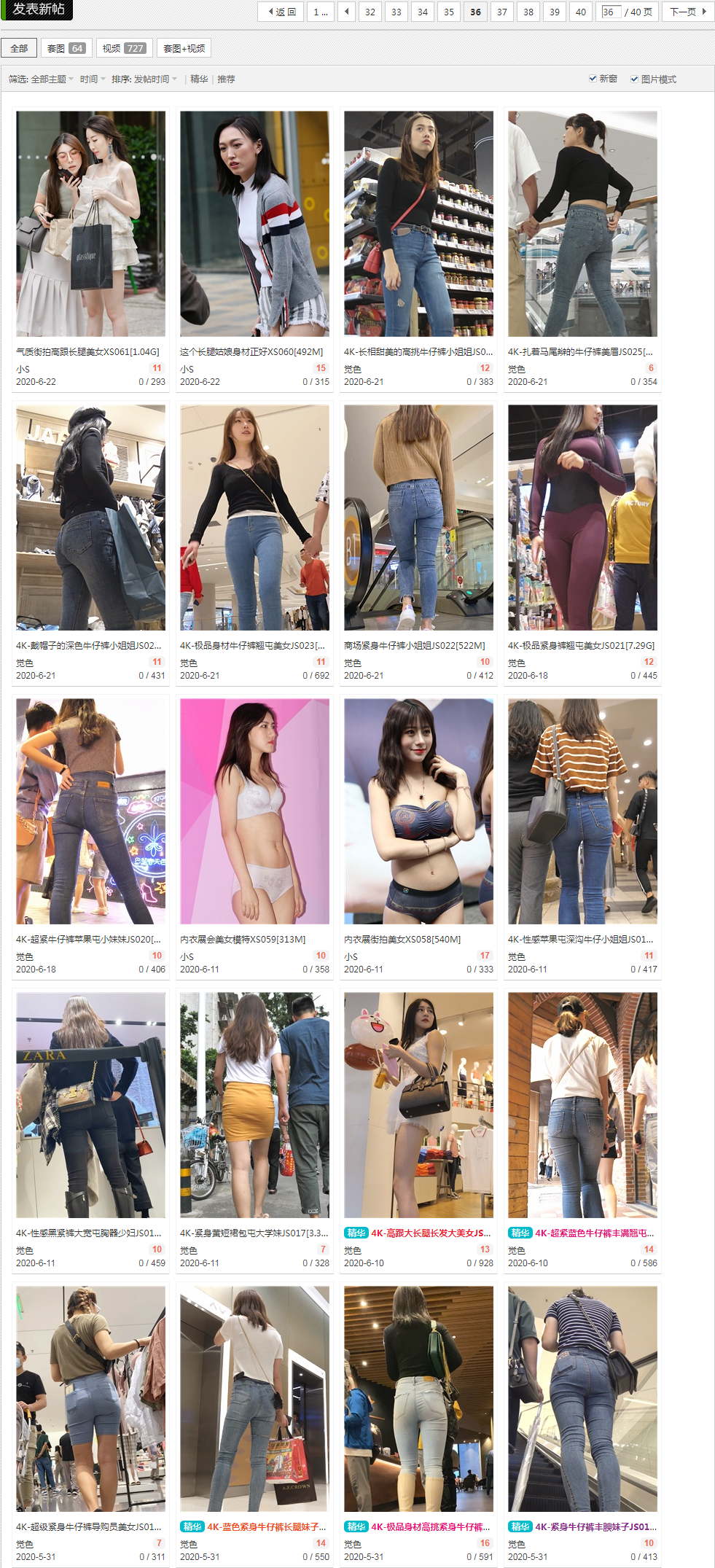Open the 发帖时间 sort dropdown
This screenshot has width=715, height=1568.
click(155, 79)
